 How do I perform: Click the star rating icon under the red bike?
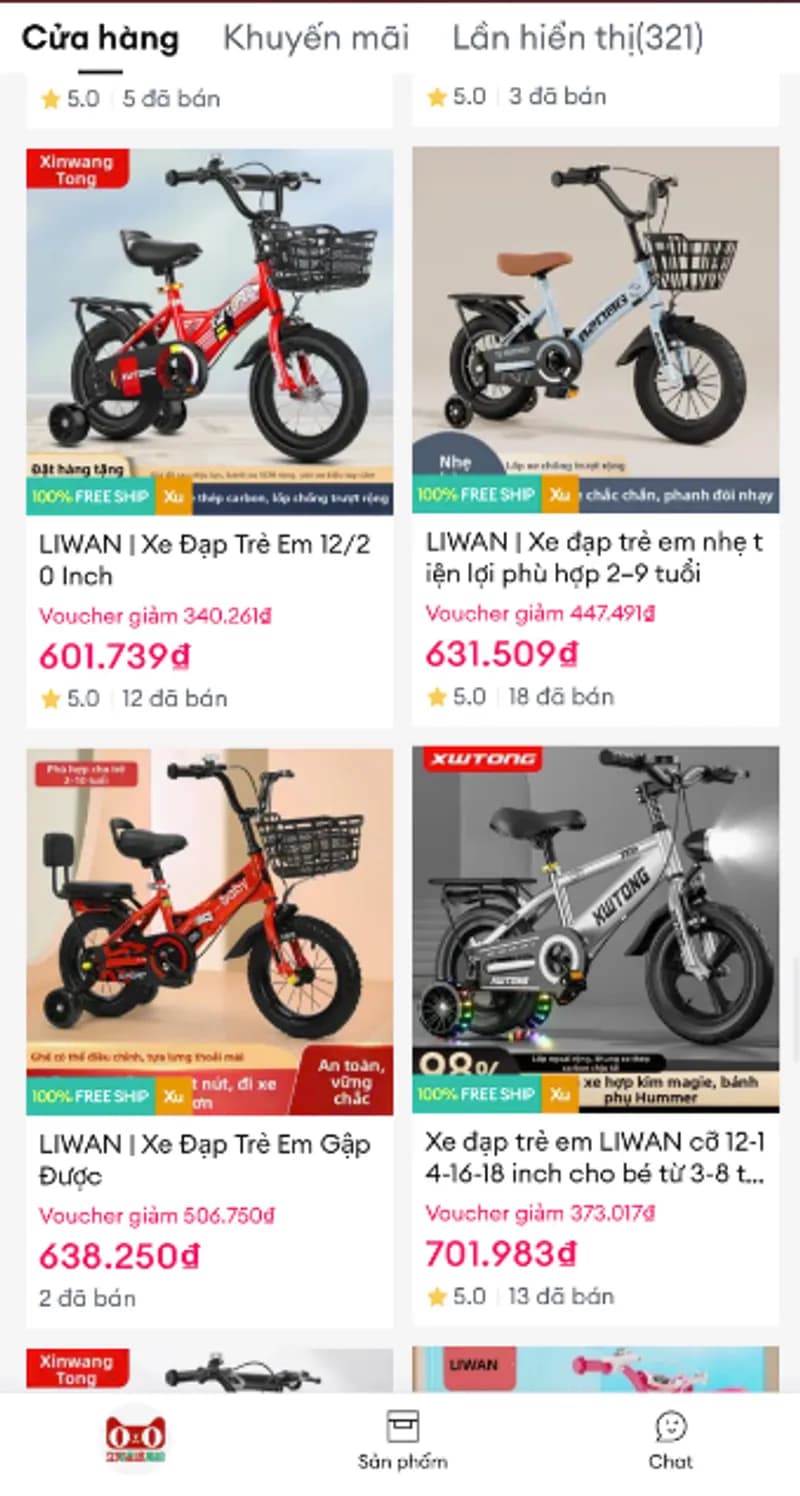click(x=50, y=698)
